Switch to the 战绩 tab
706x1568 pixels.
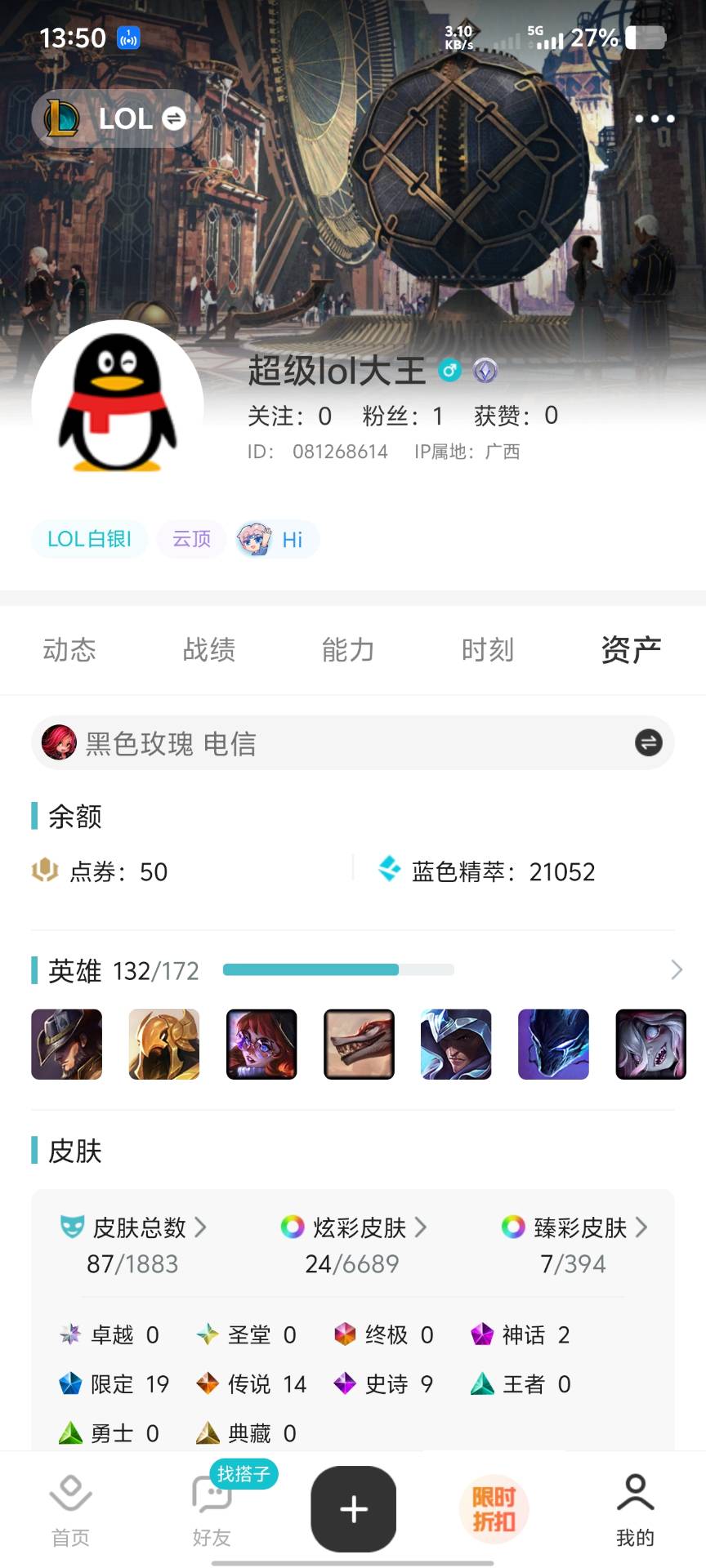209,650
